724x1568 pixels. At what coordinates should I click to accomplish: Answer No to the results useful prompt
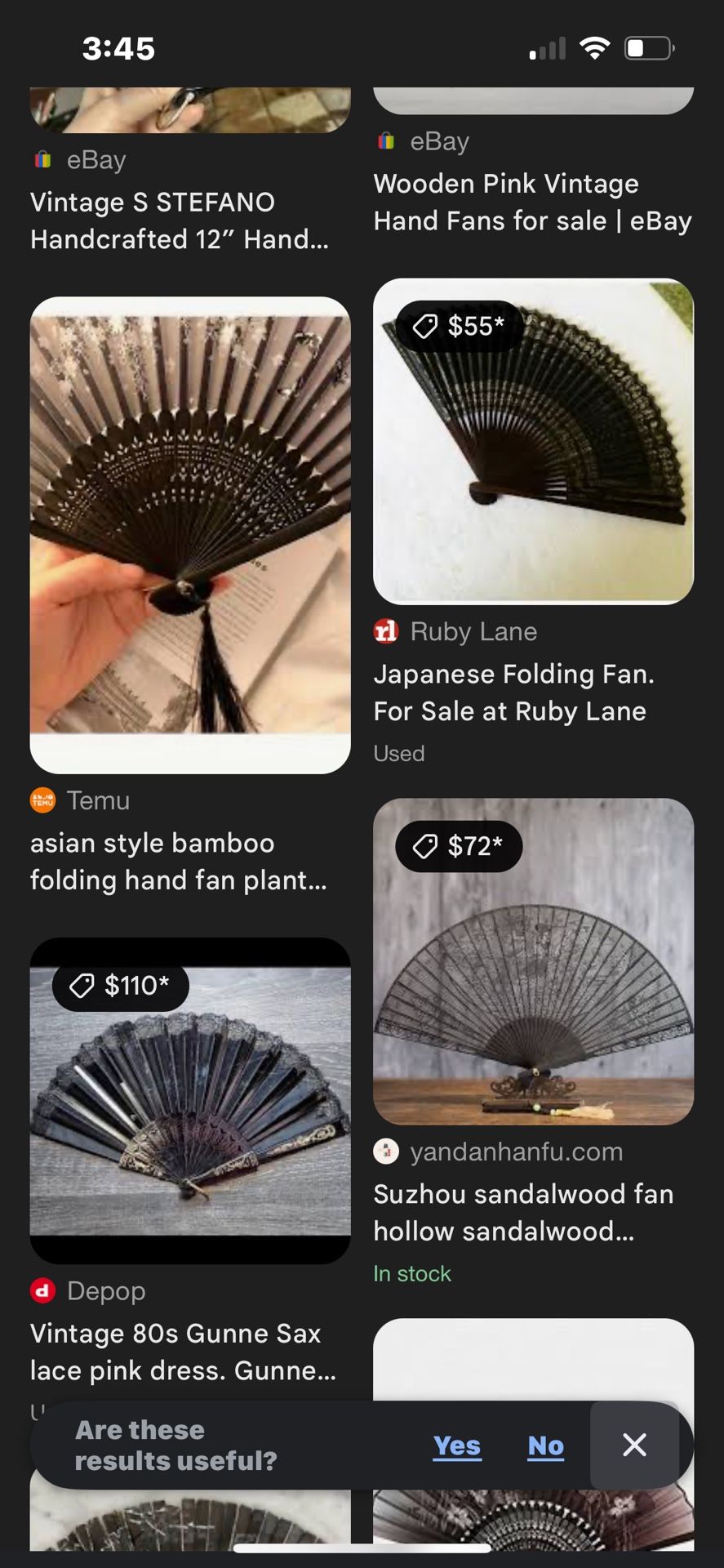pos(545,1445)
